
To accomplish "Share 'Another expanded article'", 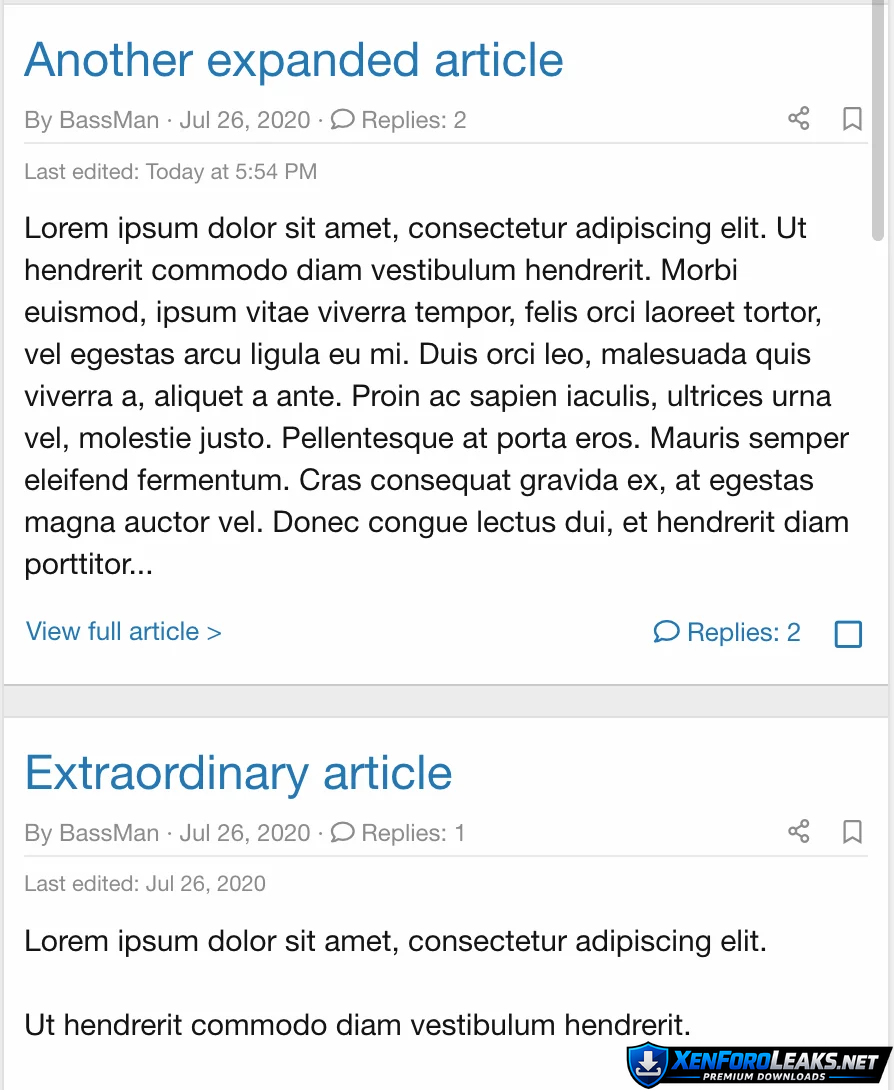I will [x=798, y=119].
